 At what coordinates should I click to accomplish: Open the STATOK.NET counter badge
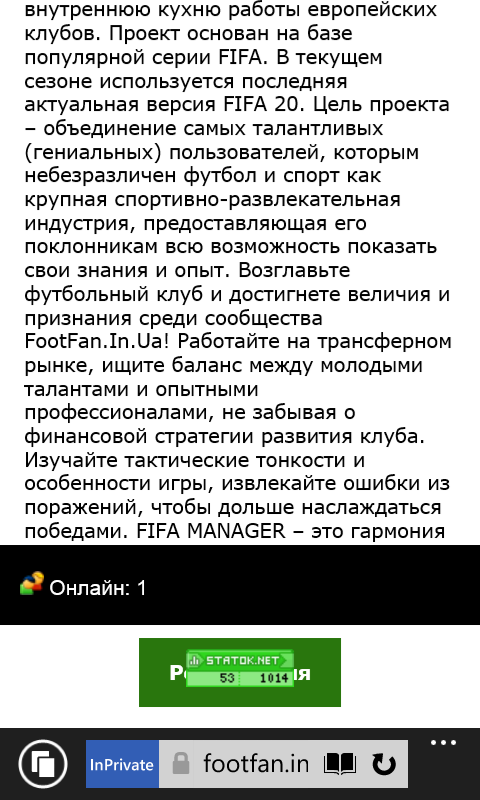(240, 668)
